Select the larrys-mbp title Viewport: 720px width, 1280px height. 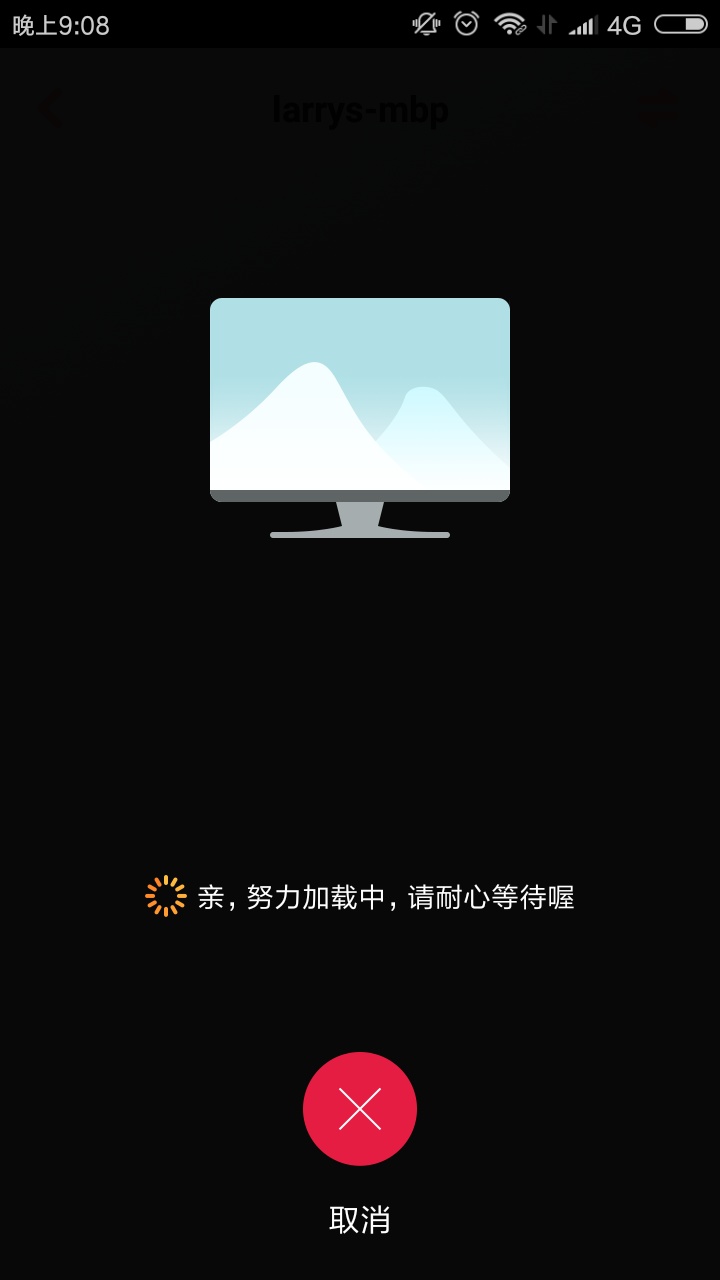(360, 110)
